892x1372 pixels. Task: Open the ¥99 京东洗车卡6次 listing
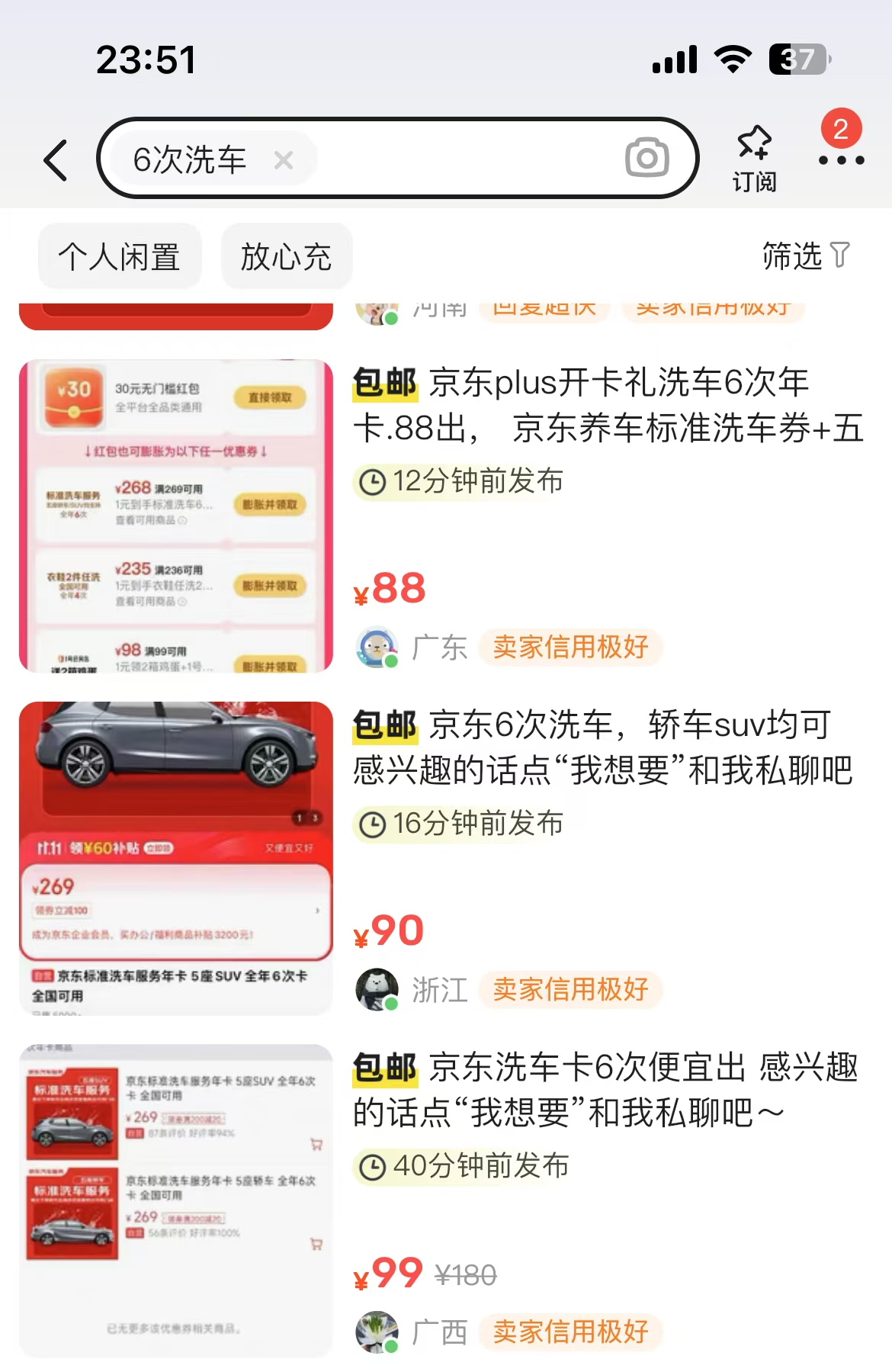[605, 1091]
